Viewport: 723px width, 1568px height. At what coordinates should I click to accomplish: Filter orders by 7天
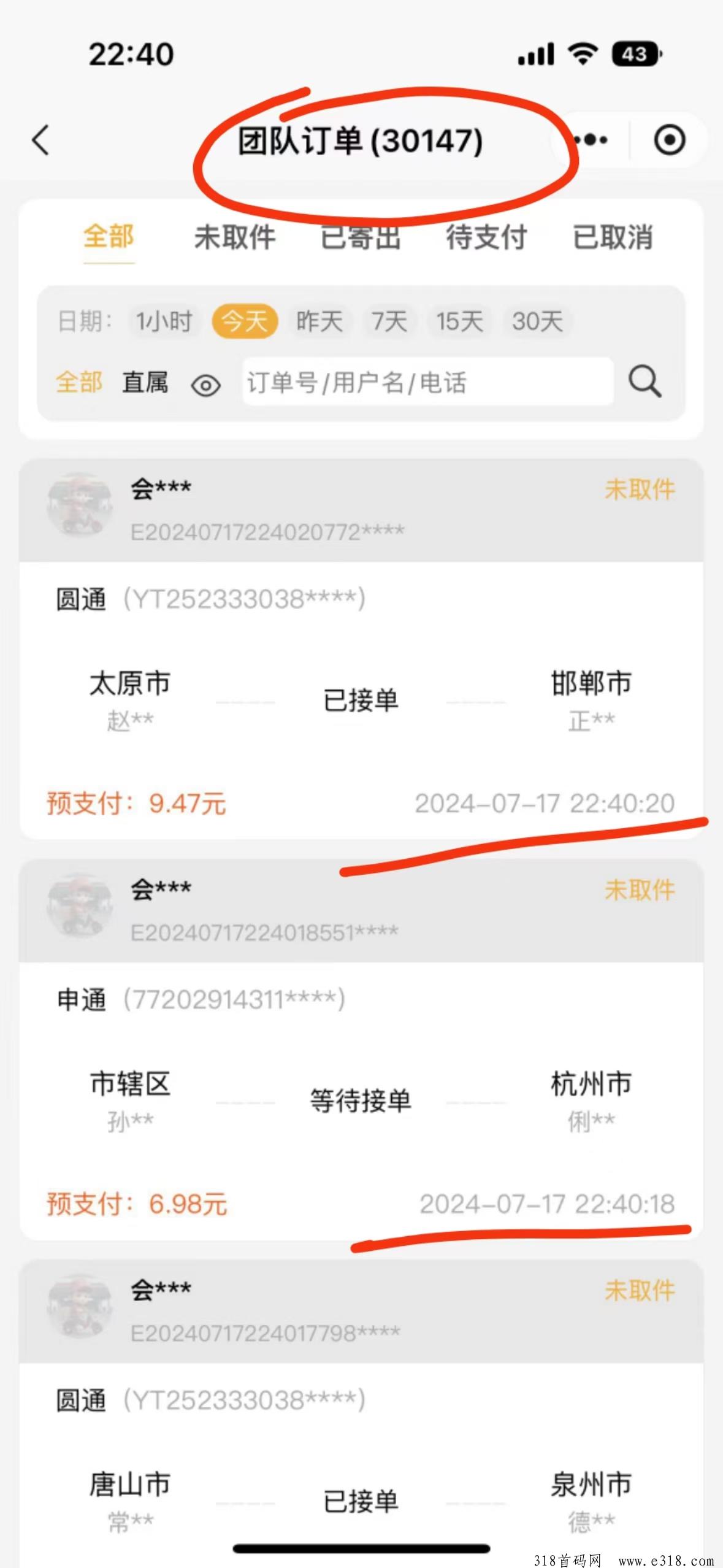pyautogui.click(x=389, y=321)
